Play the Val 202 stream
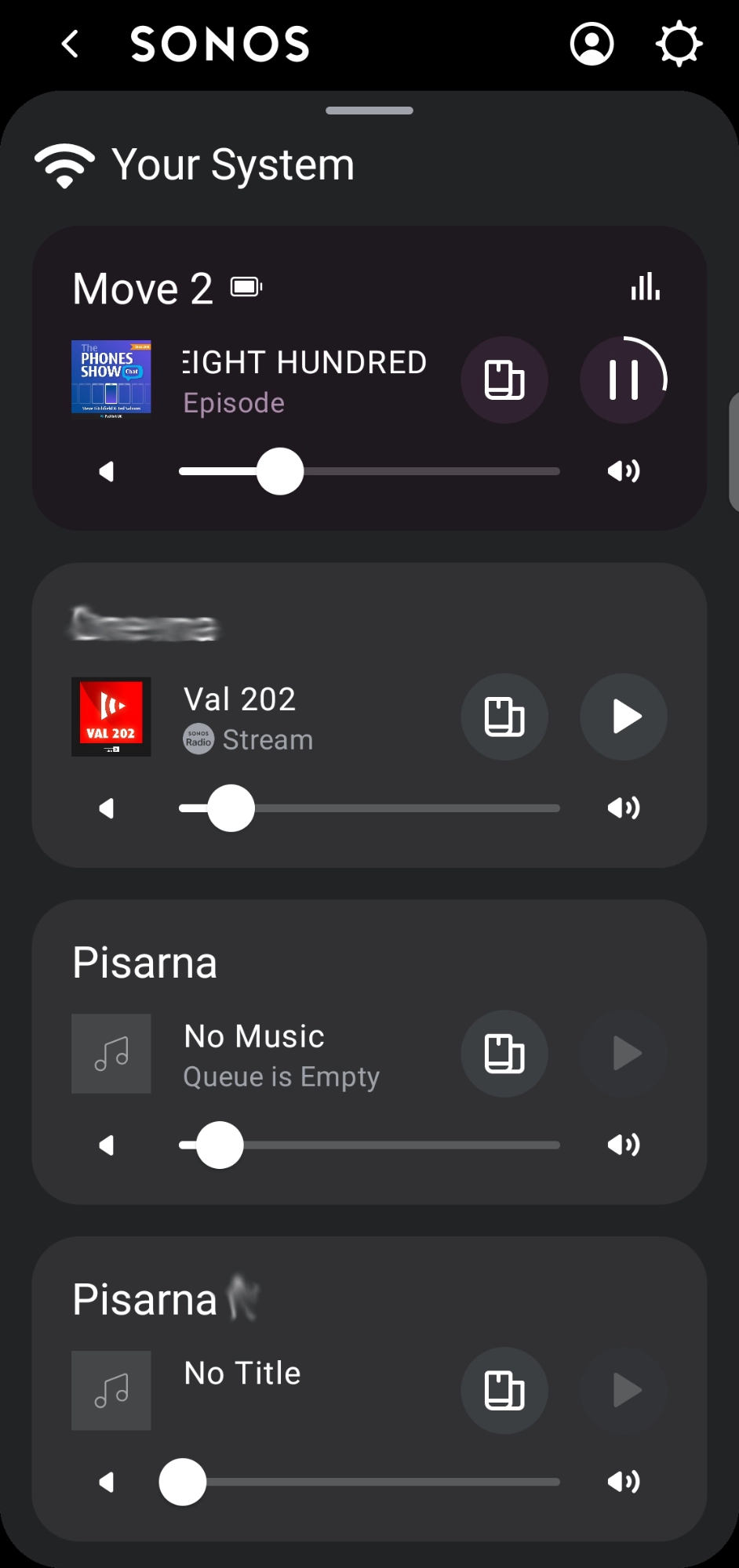The width and height of the screenshot is (739, 1568). click(x=624, y=717)
